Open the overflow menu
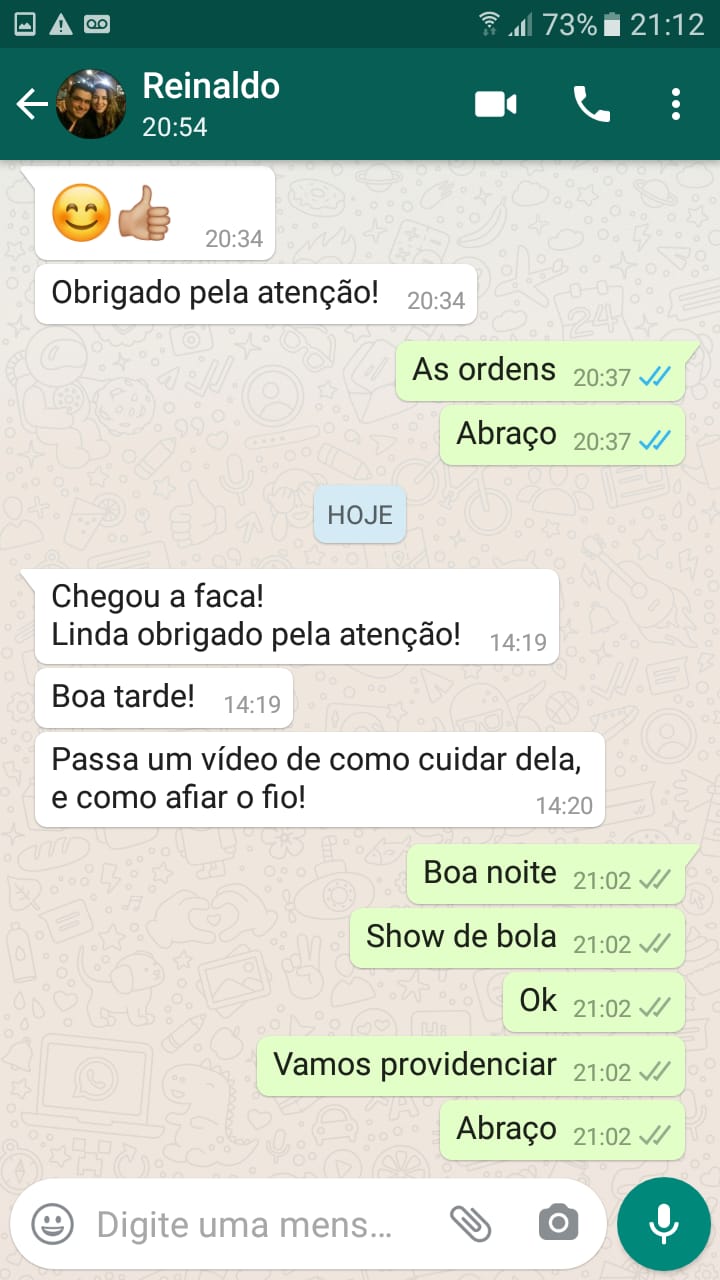Viewport: 720px width, 1280px height. (676, 104)
